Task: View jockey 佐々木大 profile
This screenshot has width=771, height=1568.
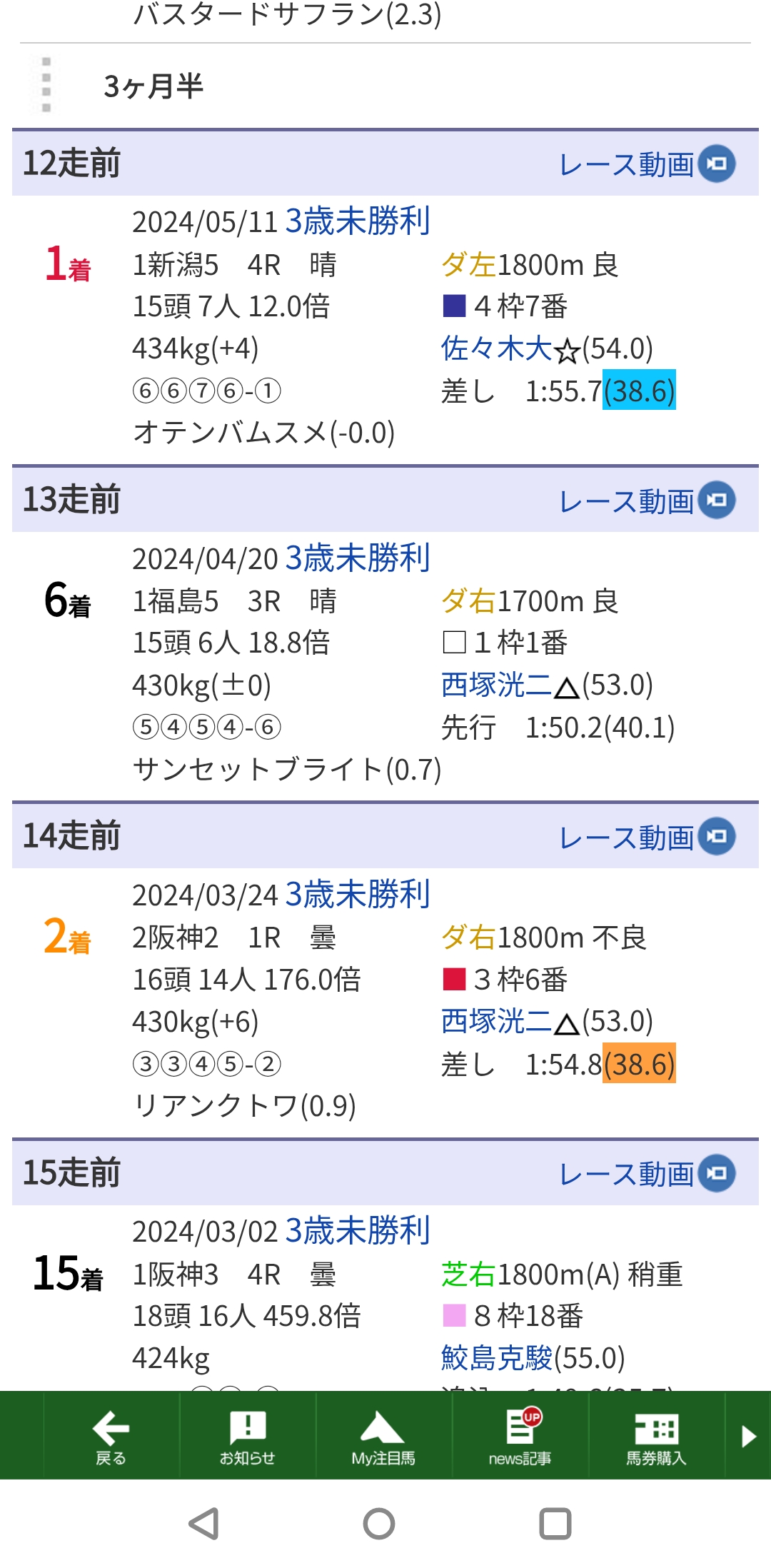Action: tap(497, 349)
